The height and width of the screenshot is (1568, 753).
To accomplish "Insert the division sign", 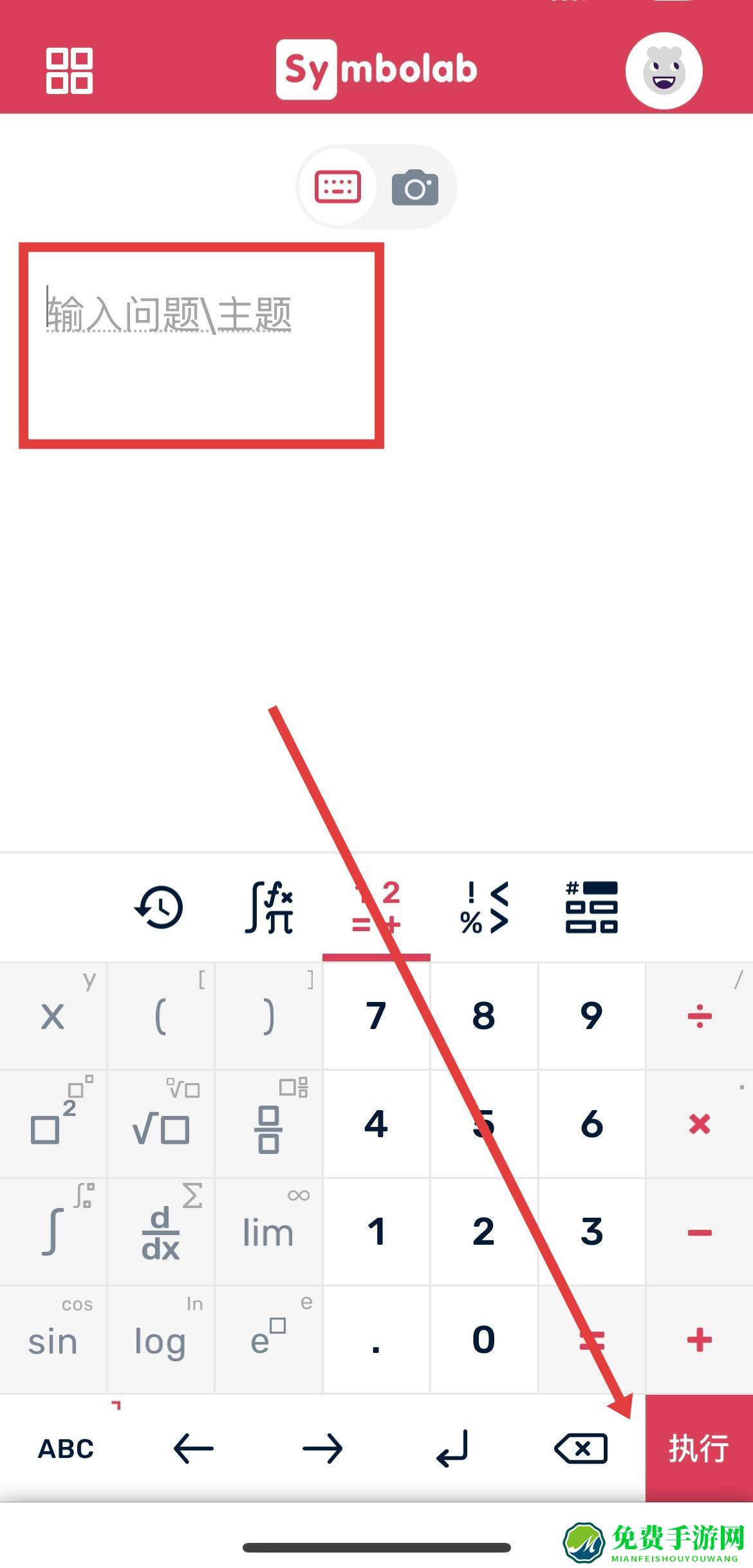I will tap(699, 1016).
